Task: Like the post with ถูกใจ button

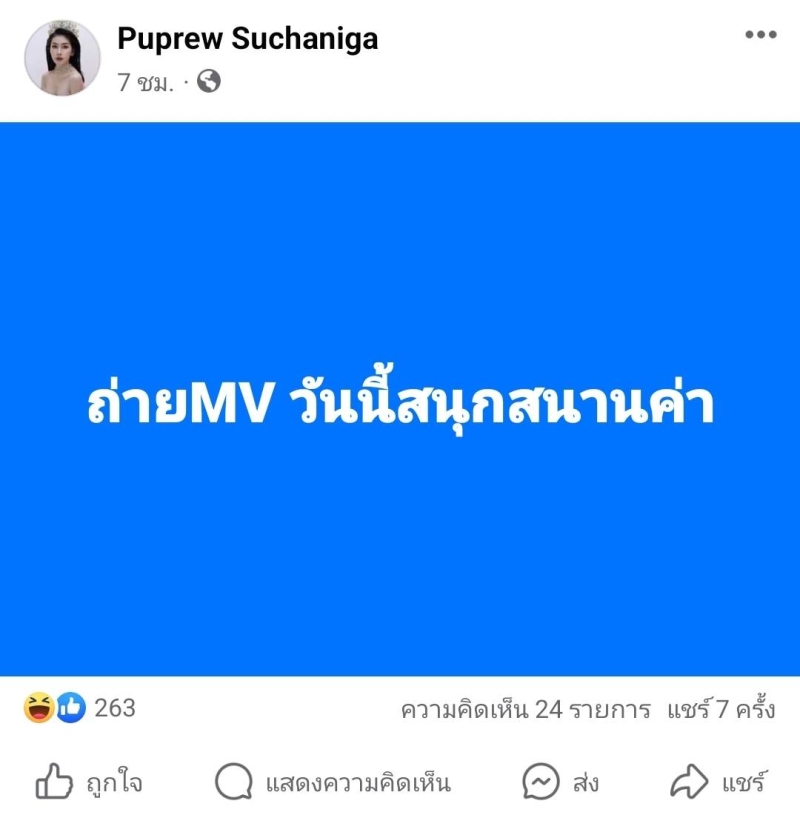Action: pyautogui.click(x=89, y=782)
